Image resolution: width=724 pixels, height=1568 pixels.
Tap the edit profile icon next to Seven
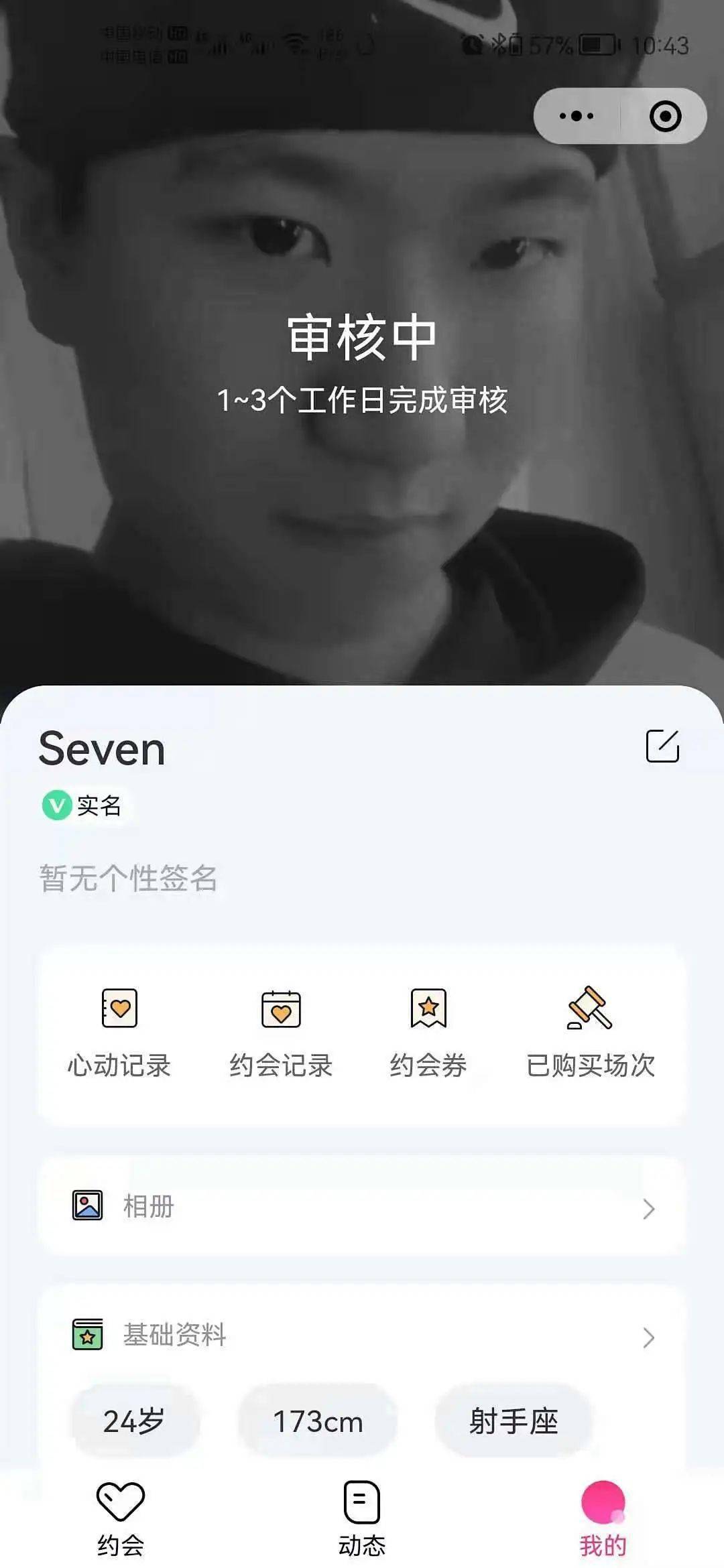[x=662, y=746]
